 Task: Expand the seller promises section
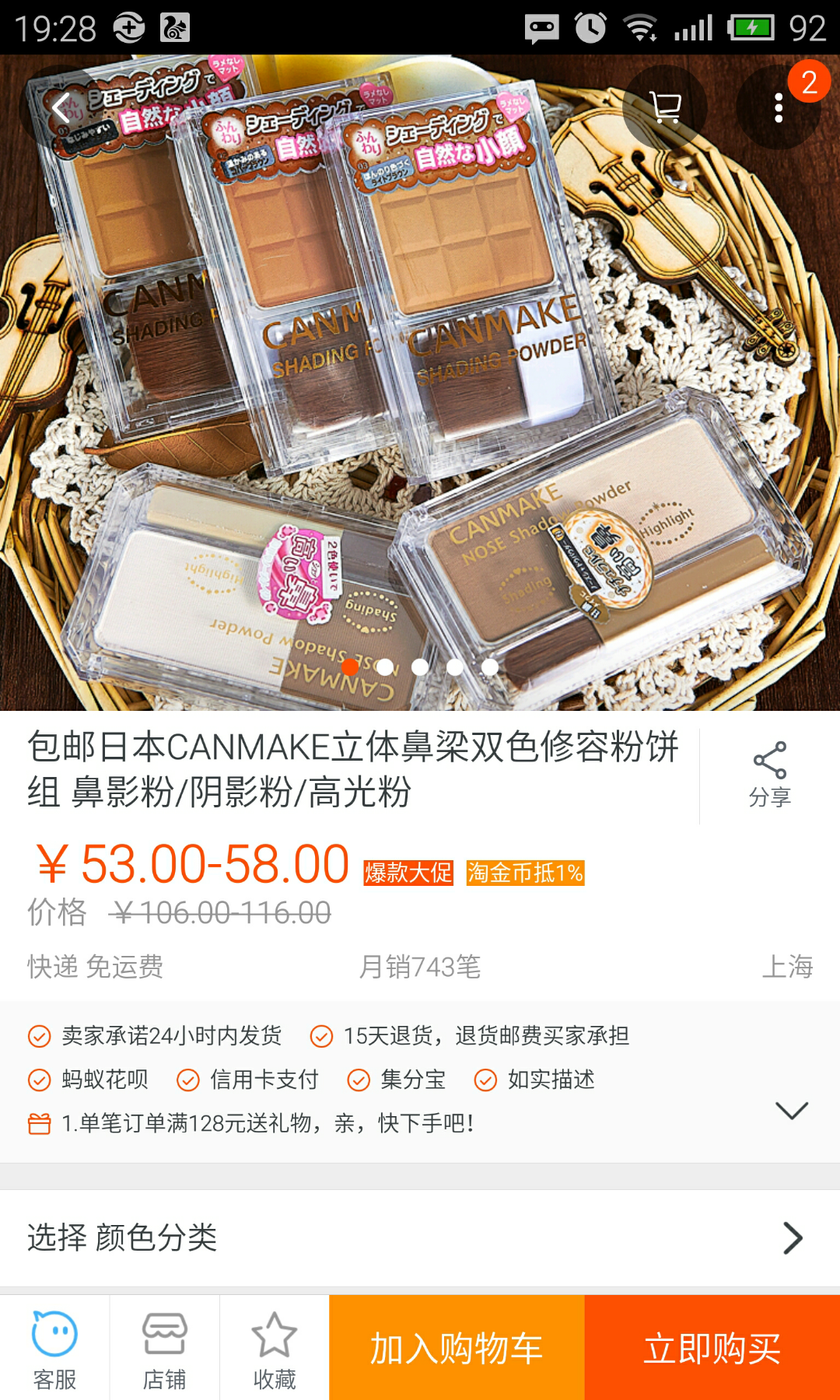(792, 1110)
